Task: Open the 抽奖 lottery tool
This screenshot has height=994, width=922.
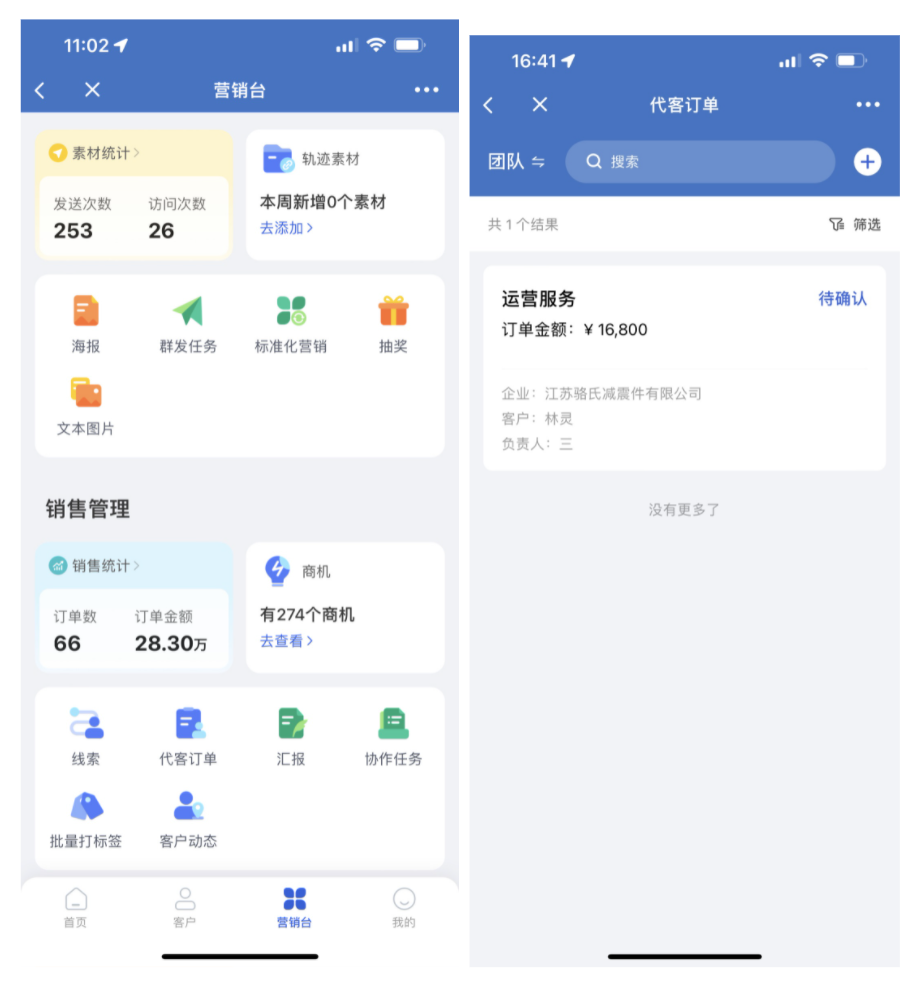Action: (x=393, y=324)
